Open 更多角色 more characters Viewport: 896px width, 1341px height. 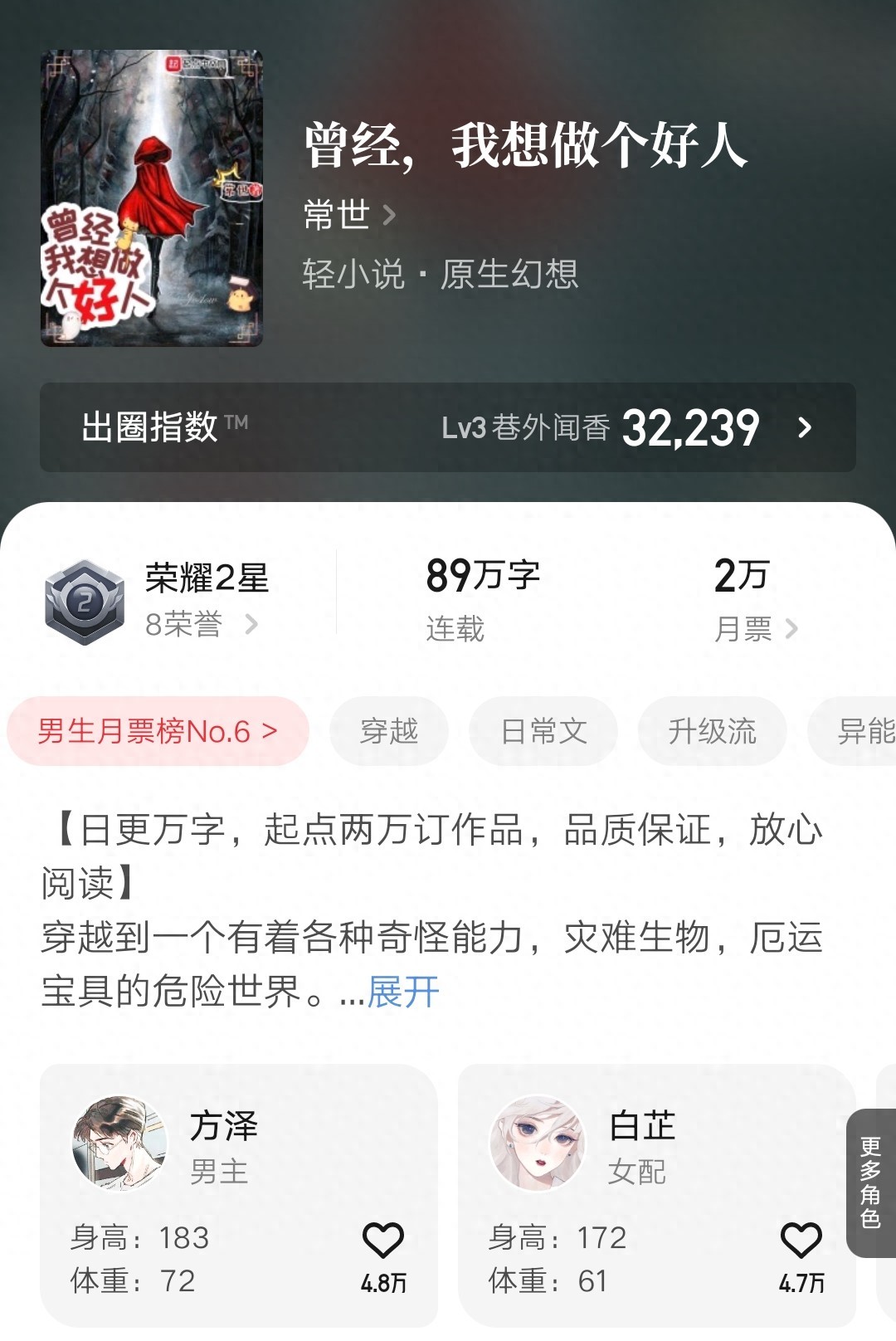pyautogui.click(x=870, y=1183)
